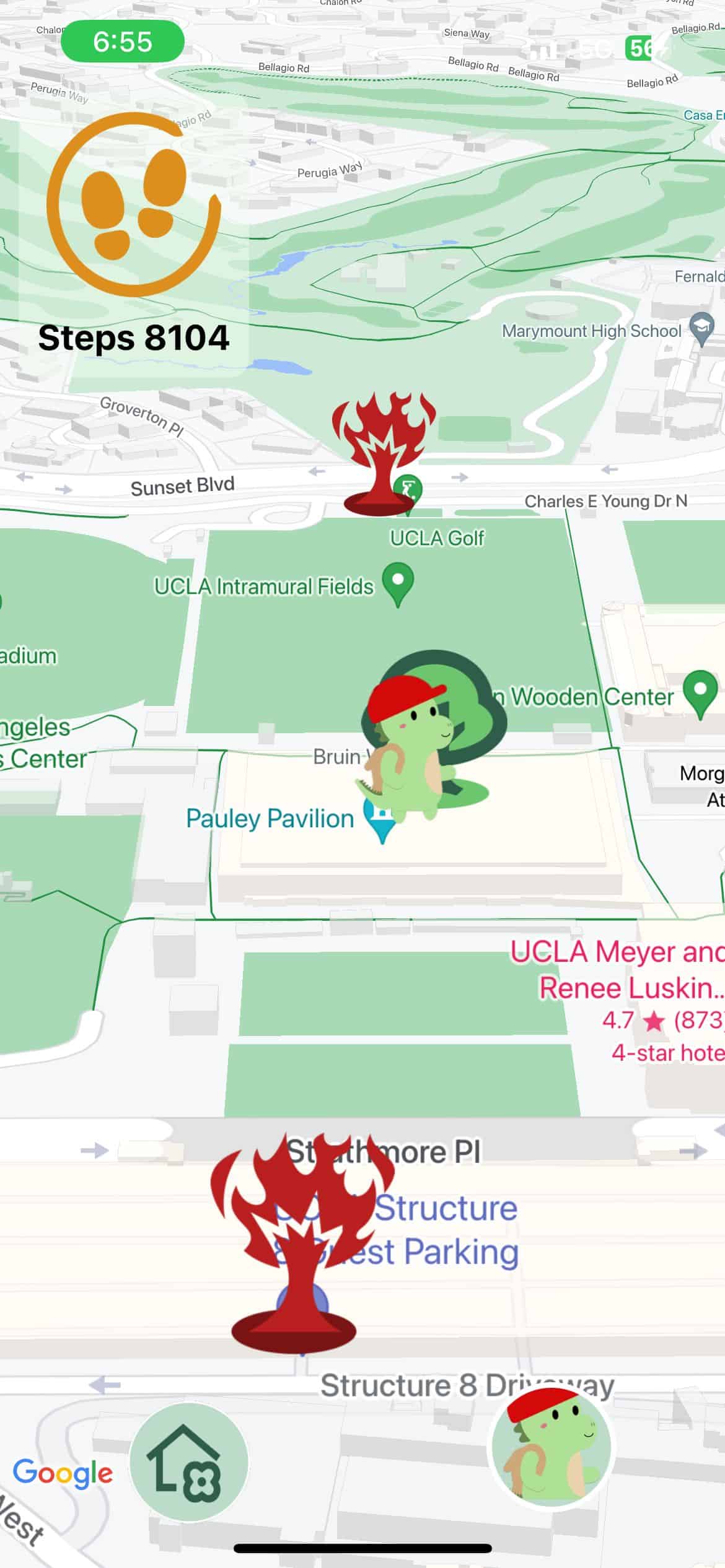The height and width of the screenshot is (1568, 725).
Task: Open the dinosaur avatar profile button
Action: click(551, 1448)
